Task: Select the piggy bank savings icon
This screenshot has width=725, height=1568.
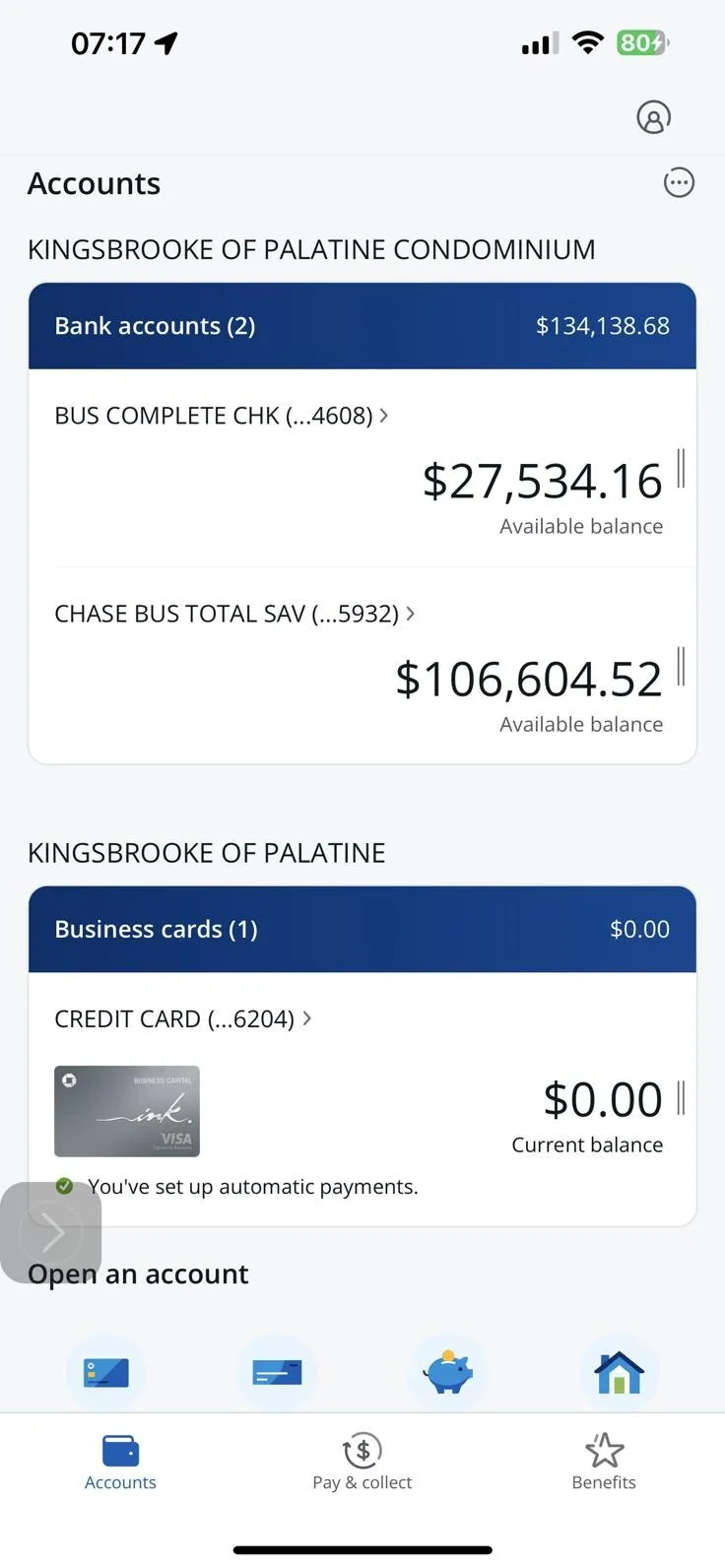Action: (x=448, y=1372)
